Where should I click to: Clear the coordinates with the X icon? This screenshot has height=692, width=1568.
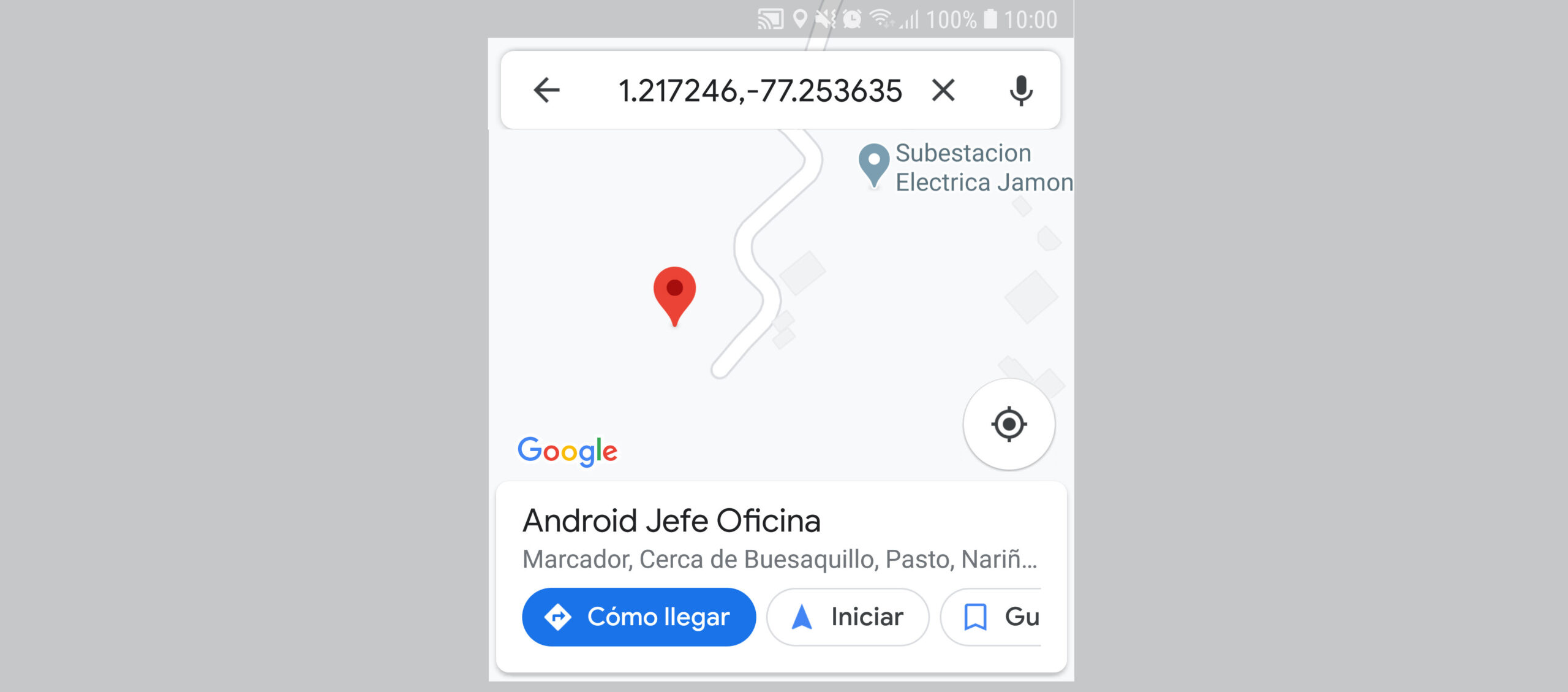point(943,91)
